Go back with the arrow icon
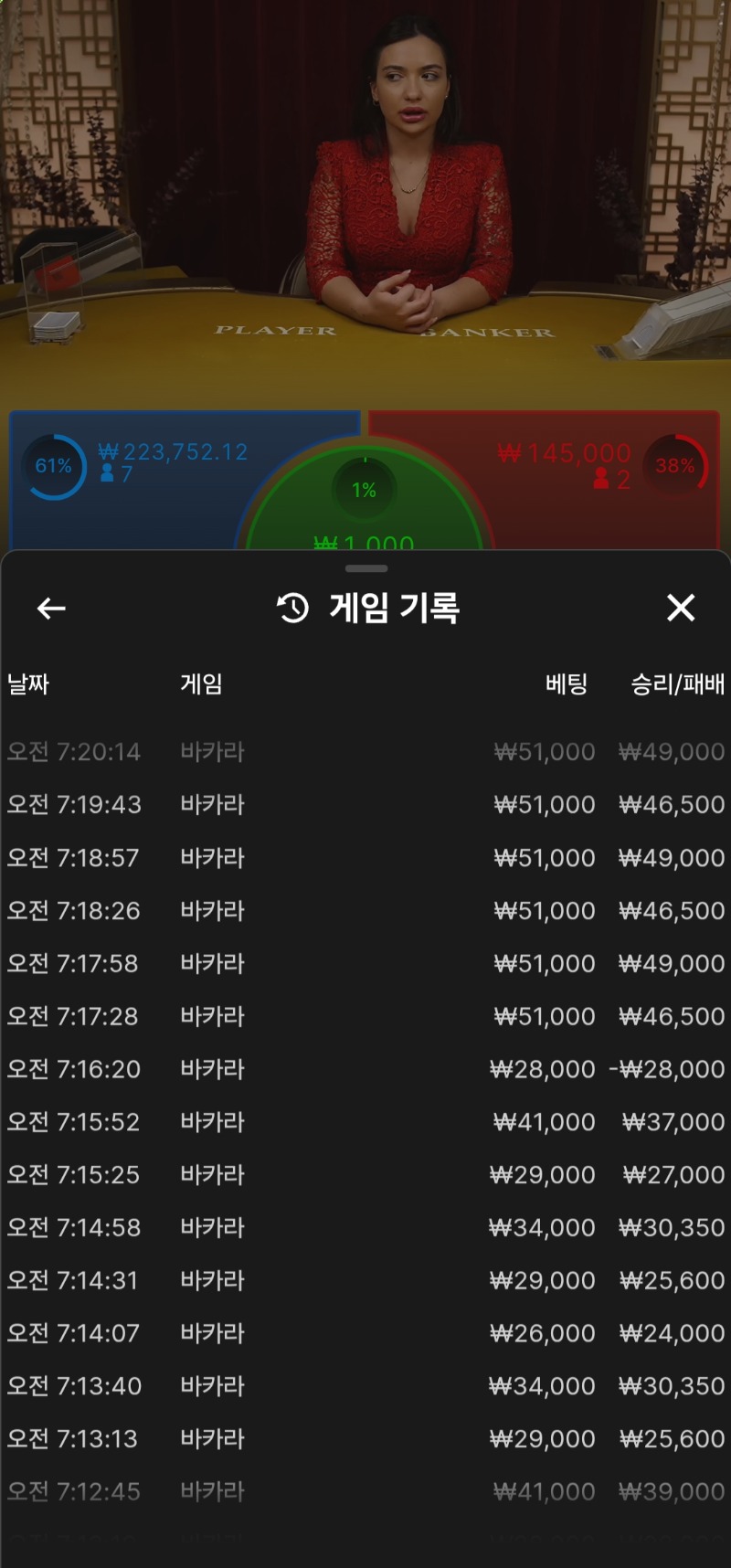The height and width of the screenshot is (1568, 731). [x=51, y=609]
